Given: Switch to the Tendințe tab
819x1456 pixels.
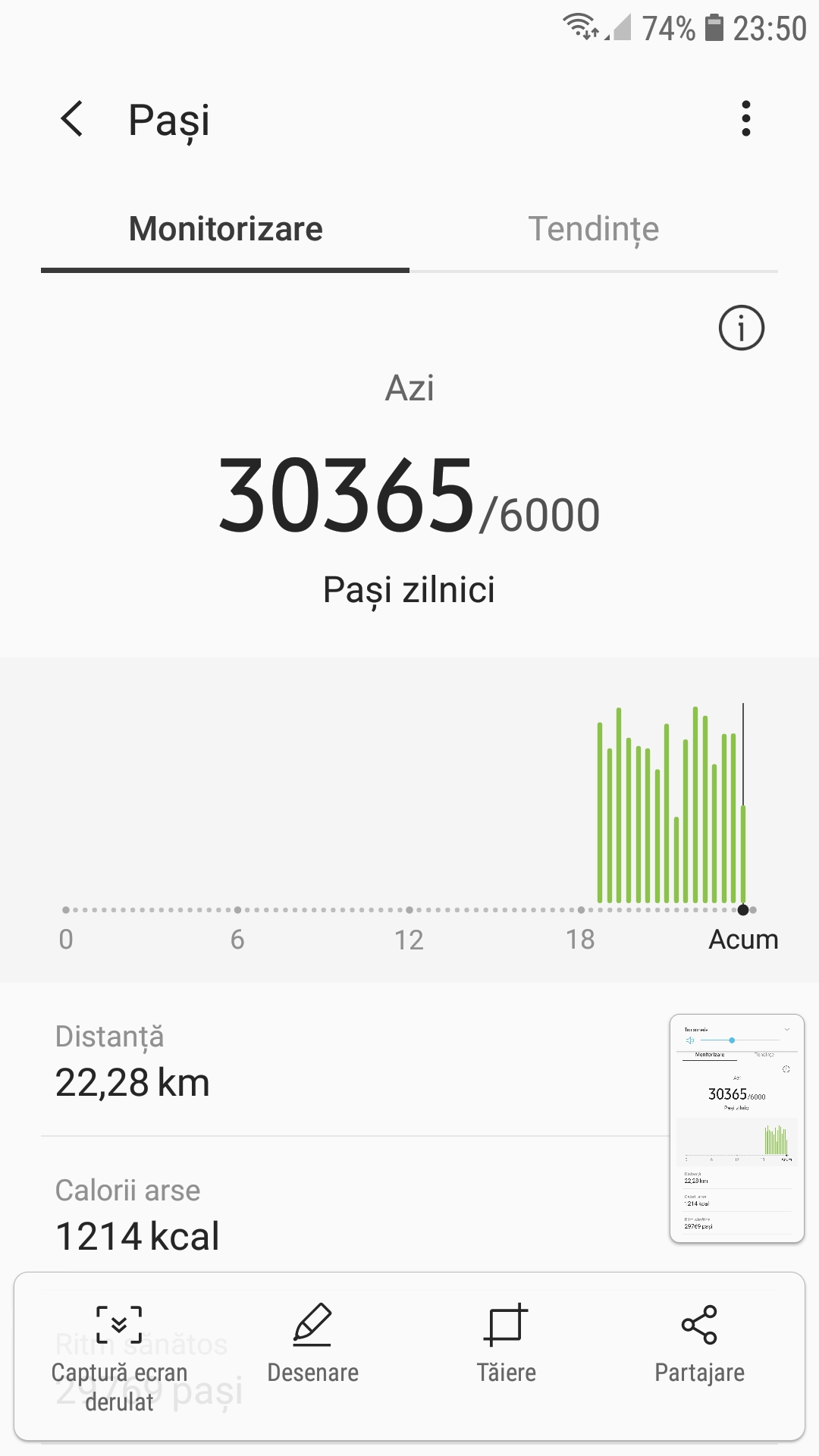Looking at the screenshot, I should [x=594, y=229].
